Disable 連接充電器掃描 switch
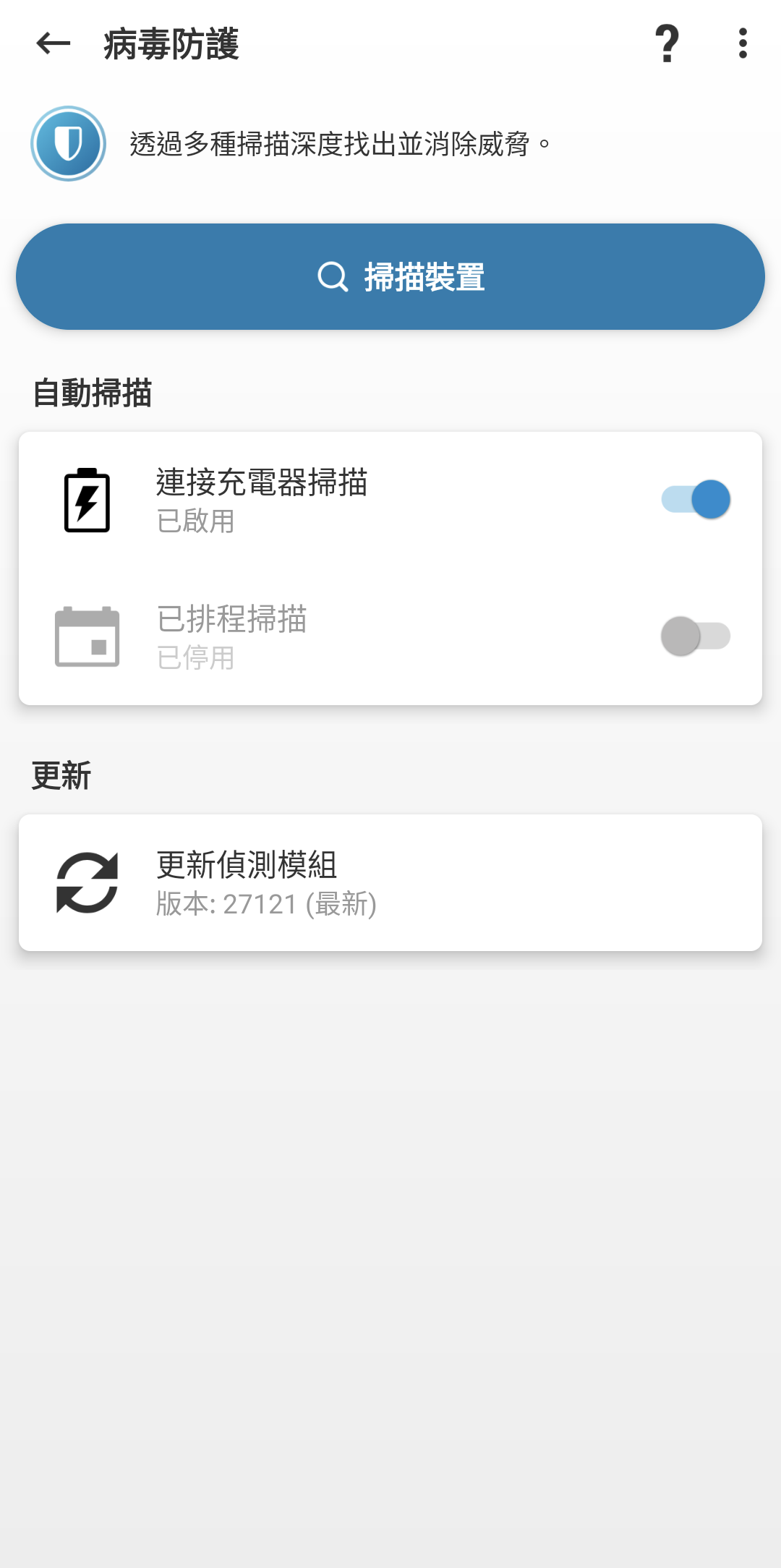Screen dimensions: 781x1568 click(696, 500)
